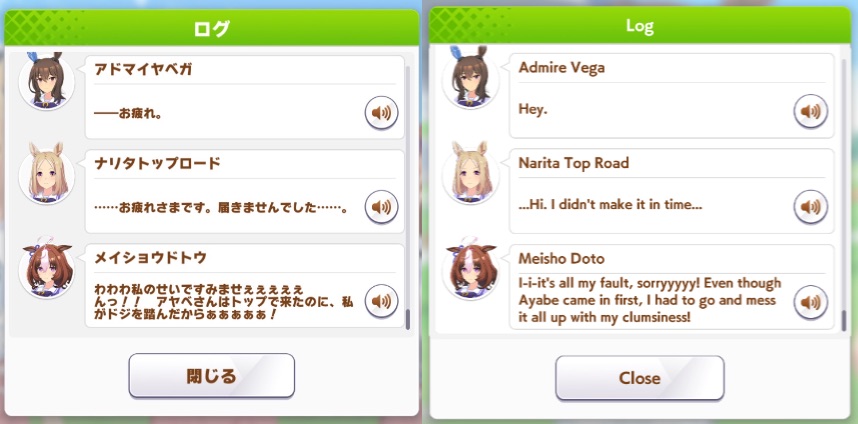
Task: Play voice for Admire Vega's "Hey." line
Action: 810,111
